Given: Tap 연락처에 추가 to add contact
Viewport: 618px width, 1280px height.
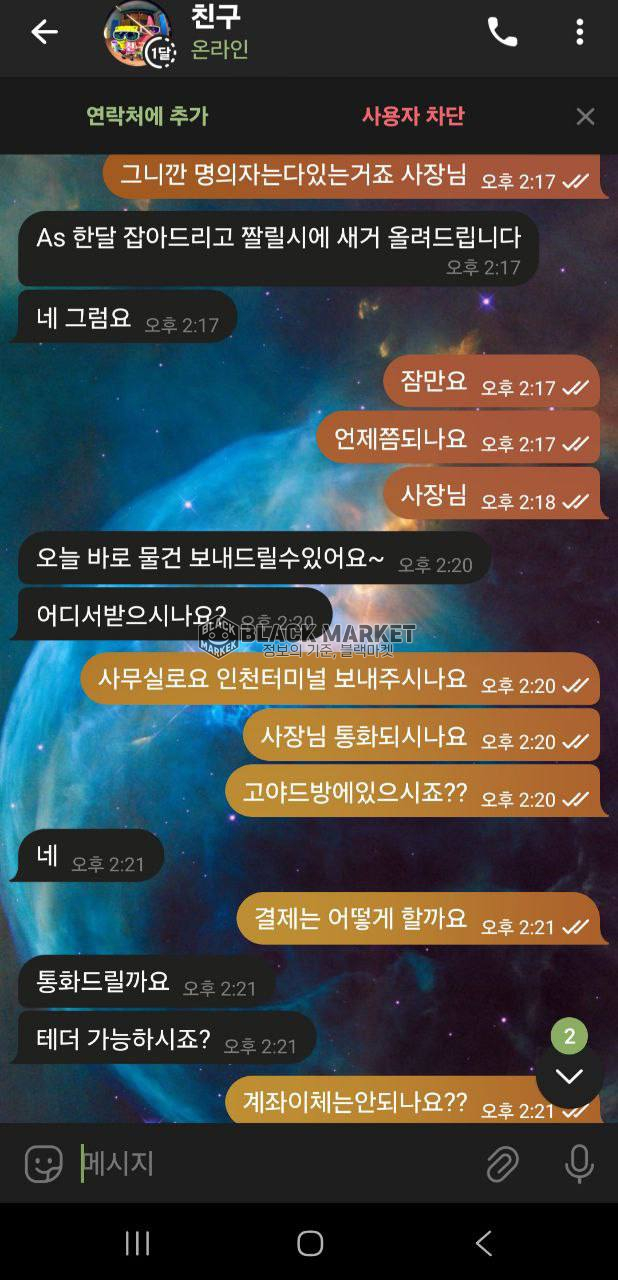Looking at the screenshot, I should (x=147, y=116).
